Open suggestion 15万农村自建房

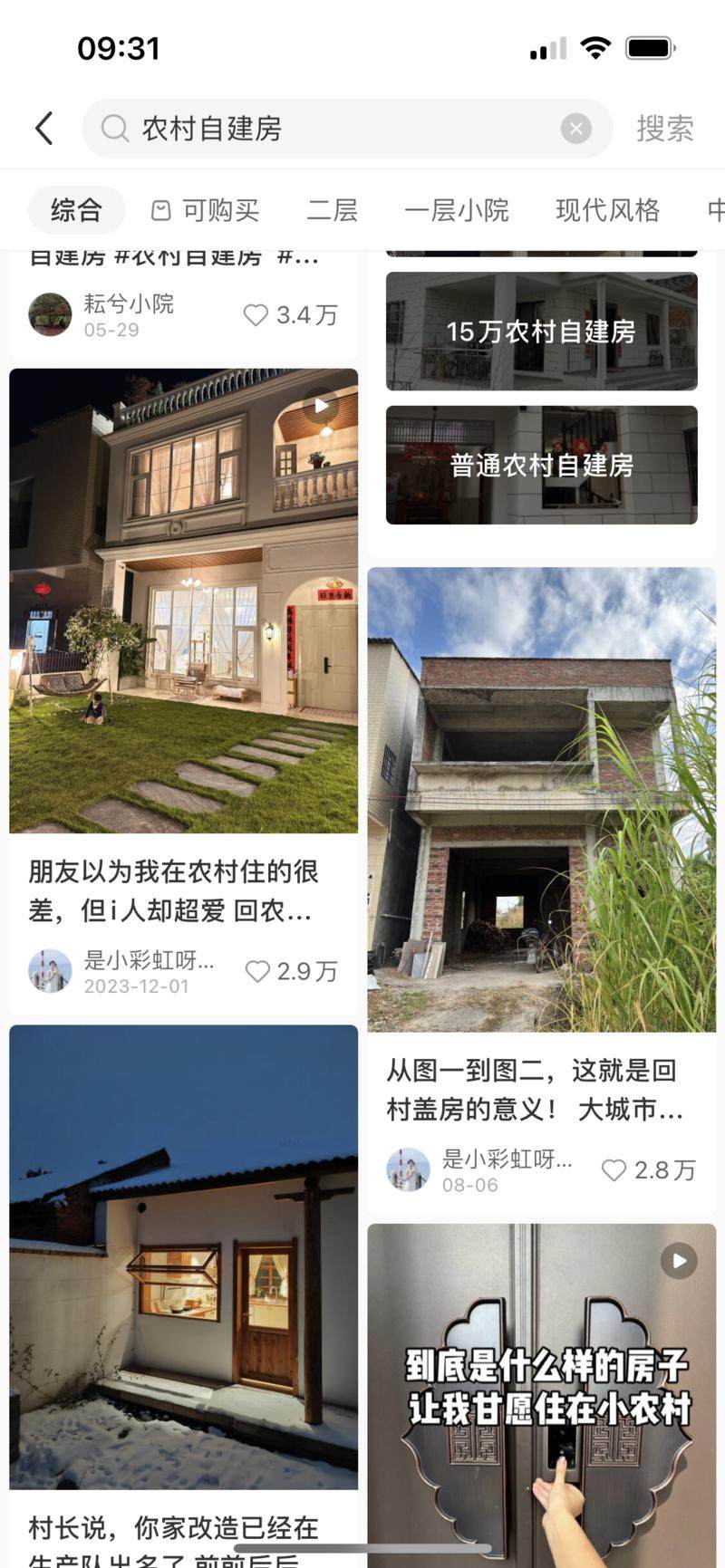tap(541, 332)
